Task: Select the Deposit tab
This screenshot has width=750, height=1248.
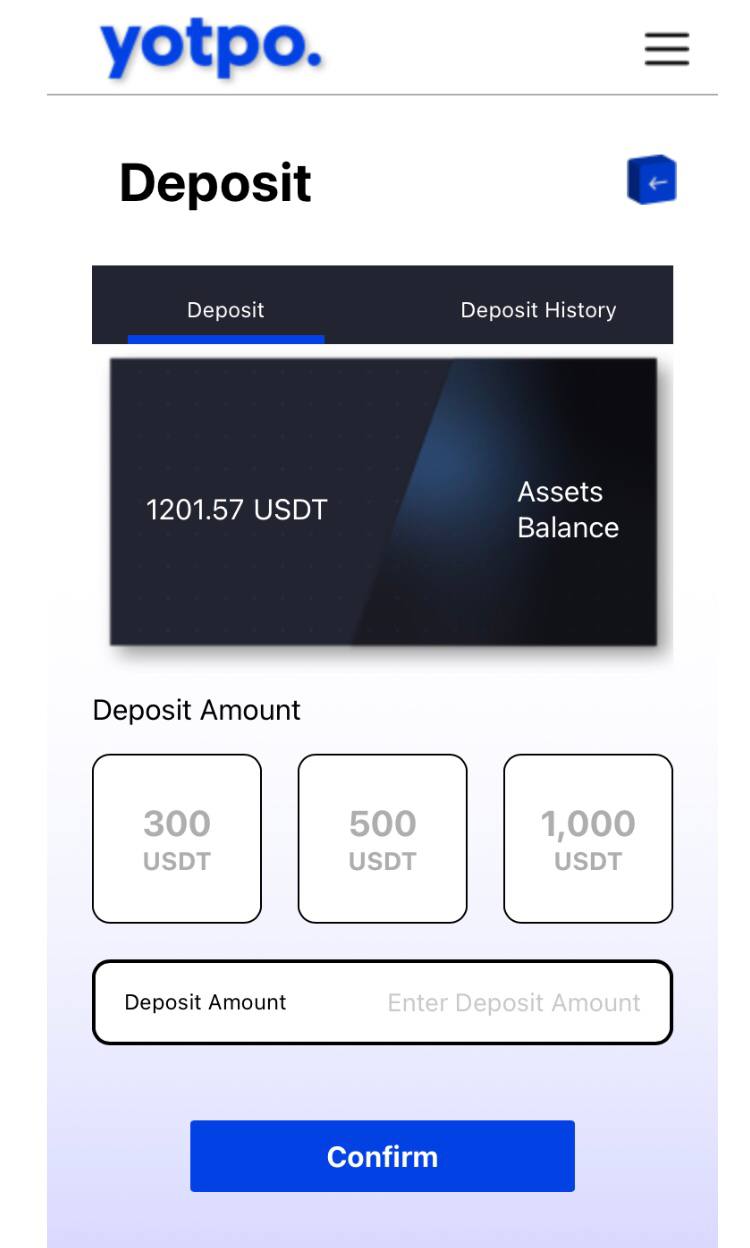Action: pyautogui.click(x=226, y=310)
